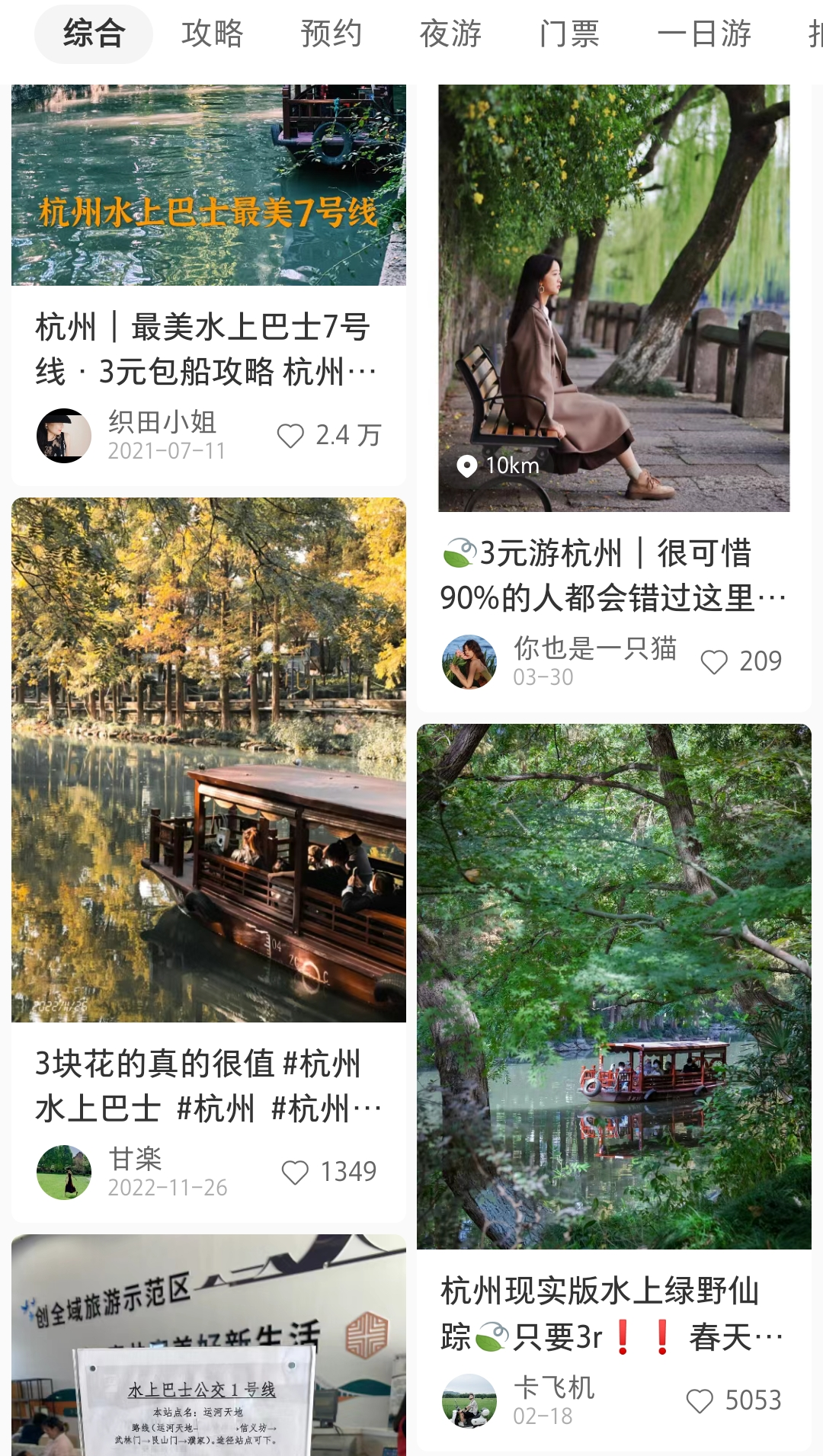Open the 3元游杭州 很可惜 post

pos(613,575)
